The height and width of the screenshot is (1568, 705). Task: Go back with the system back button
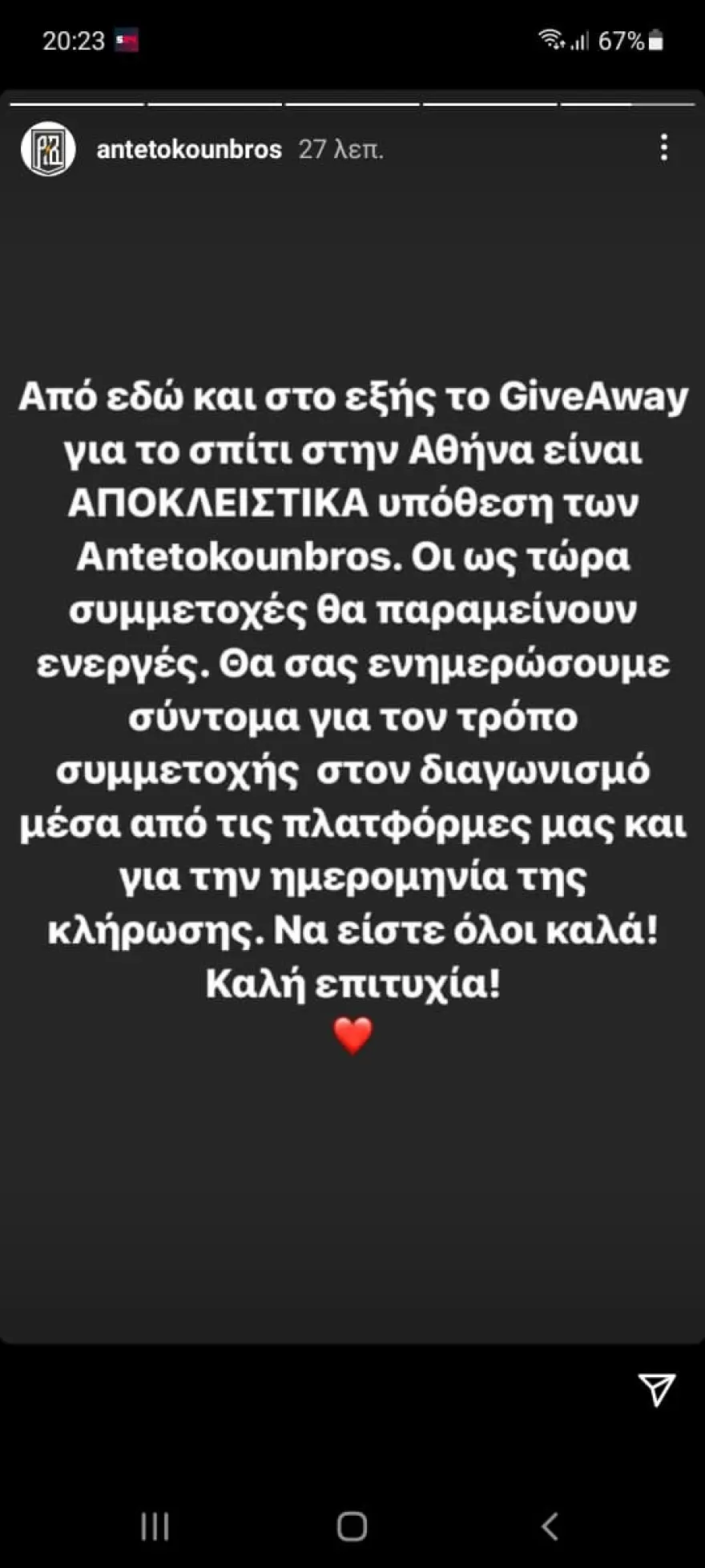tap(550, 1526)
